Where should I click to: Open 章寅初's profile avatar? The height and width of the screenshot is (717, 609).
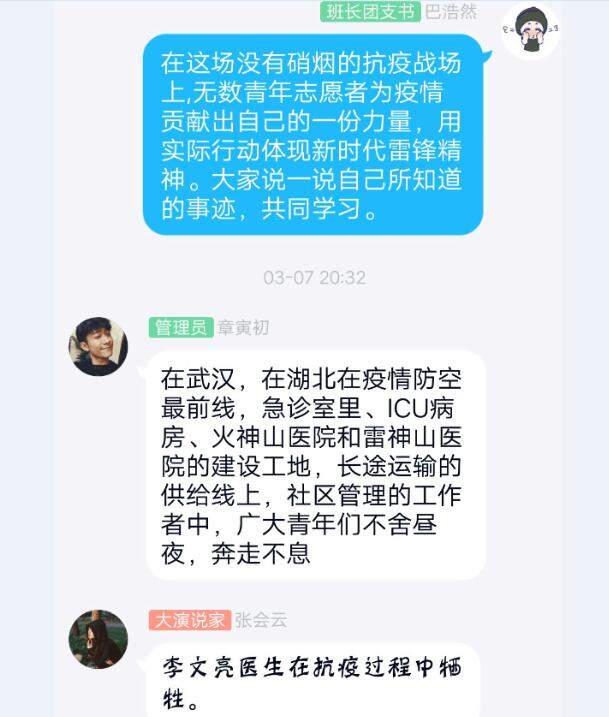(x=98, y=347)
